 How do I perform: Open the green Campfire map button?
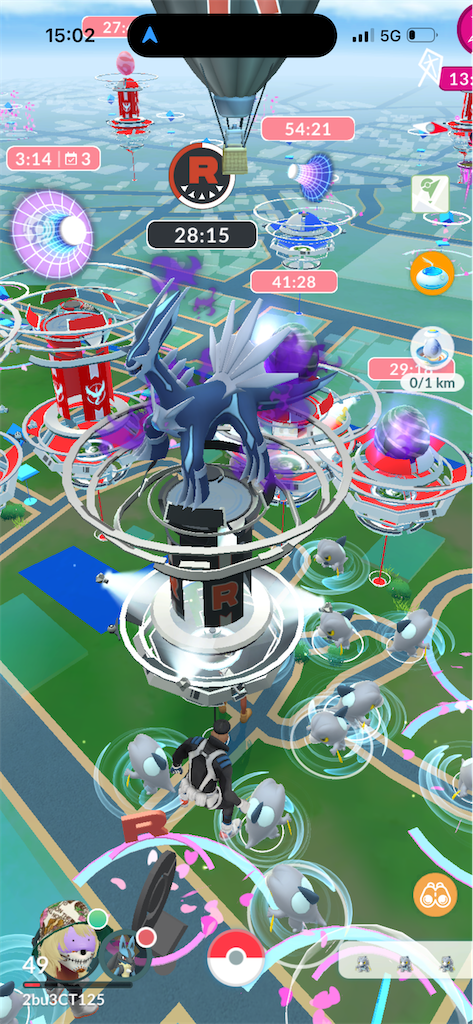pyautogui.click(x=430, y=193)
